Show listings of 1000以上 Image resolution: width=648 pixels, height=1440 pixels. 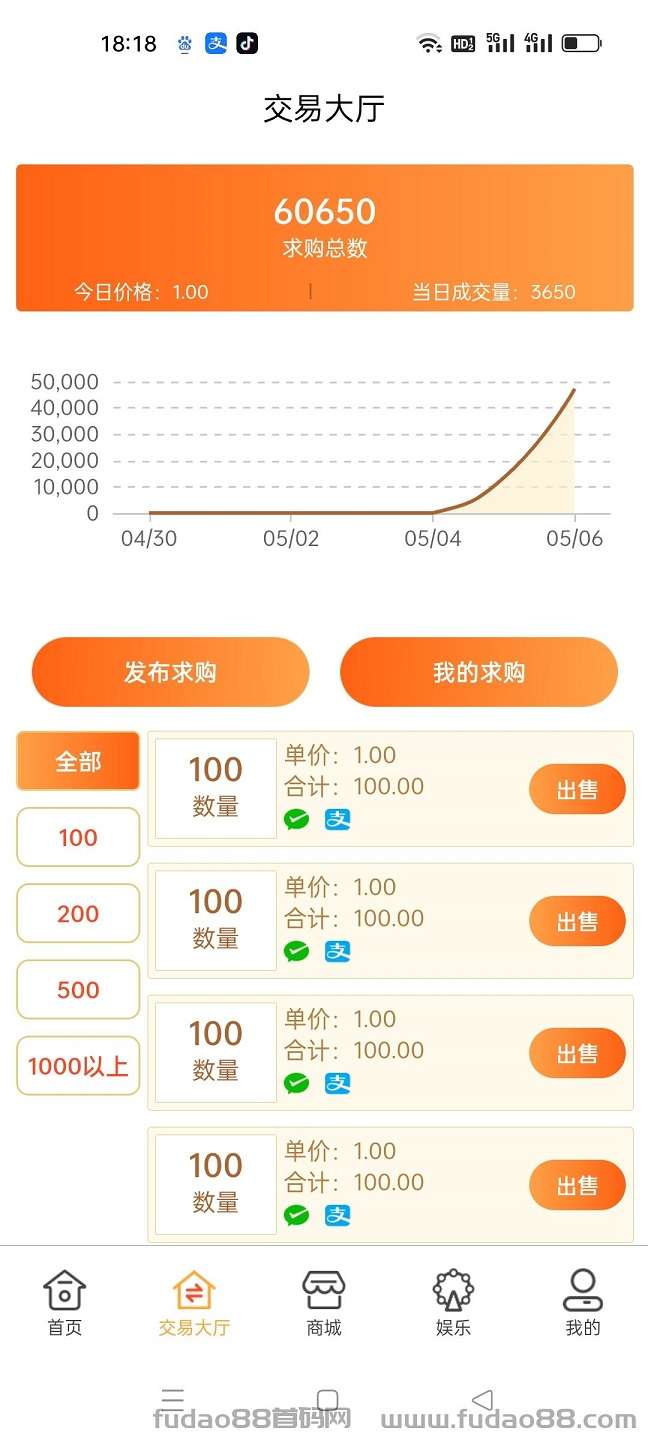[78, 1065]
